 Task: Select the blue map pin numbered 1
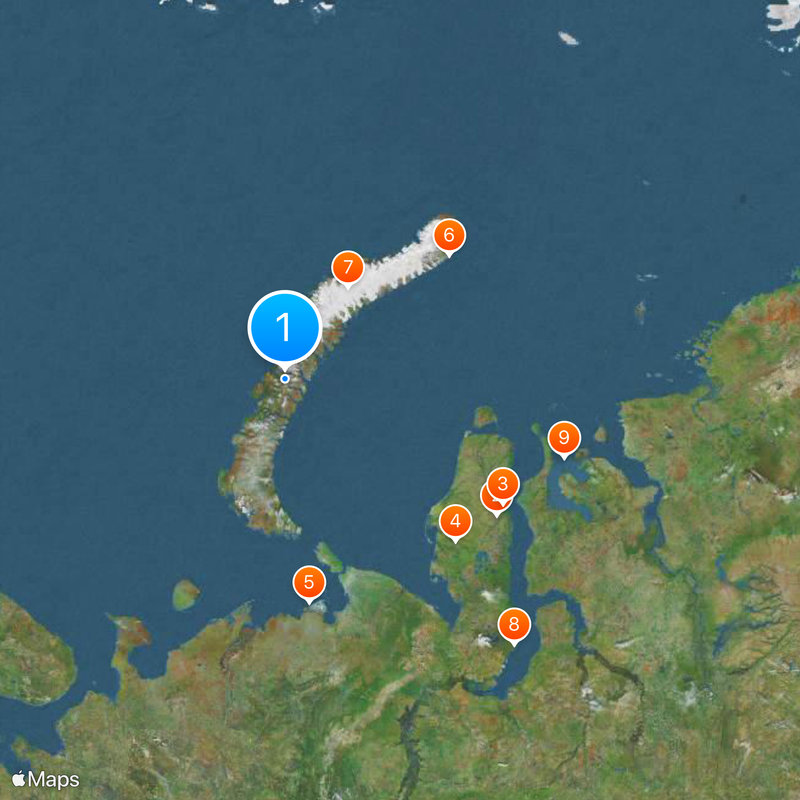[x=284, y=326]
